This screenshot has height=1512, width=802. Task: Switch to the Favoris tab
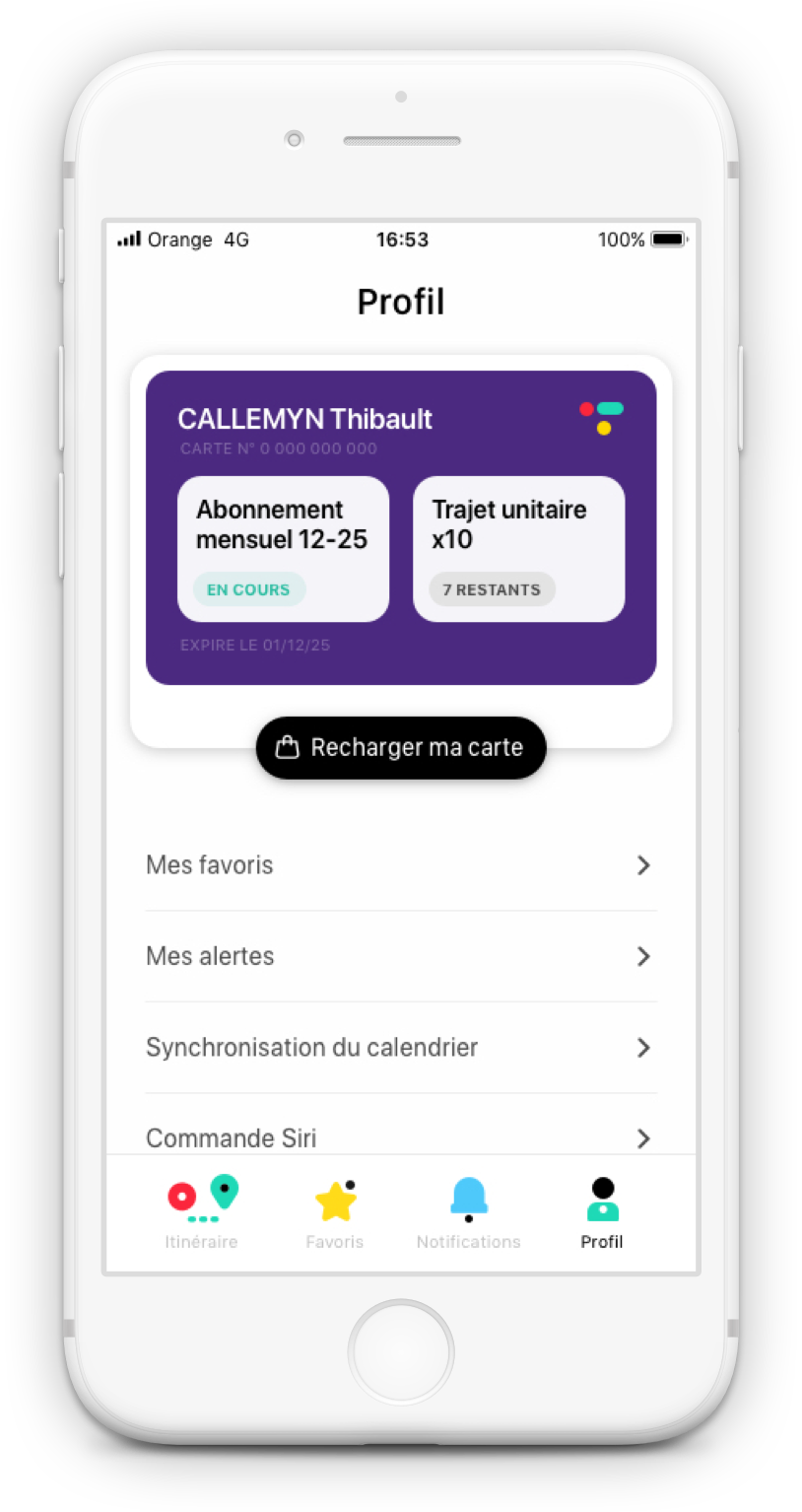point(335,1212)
